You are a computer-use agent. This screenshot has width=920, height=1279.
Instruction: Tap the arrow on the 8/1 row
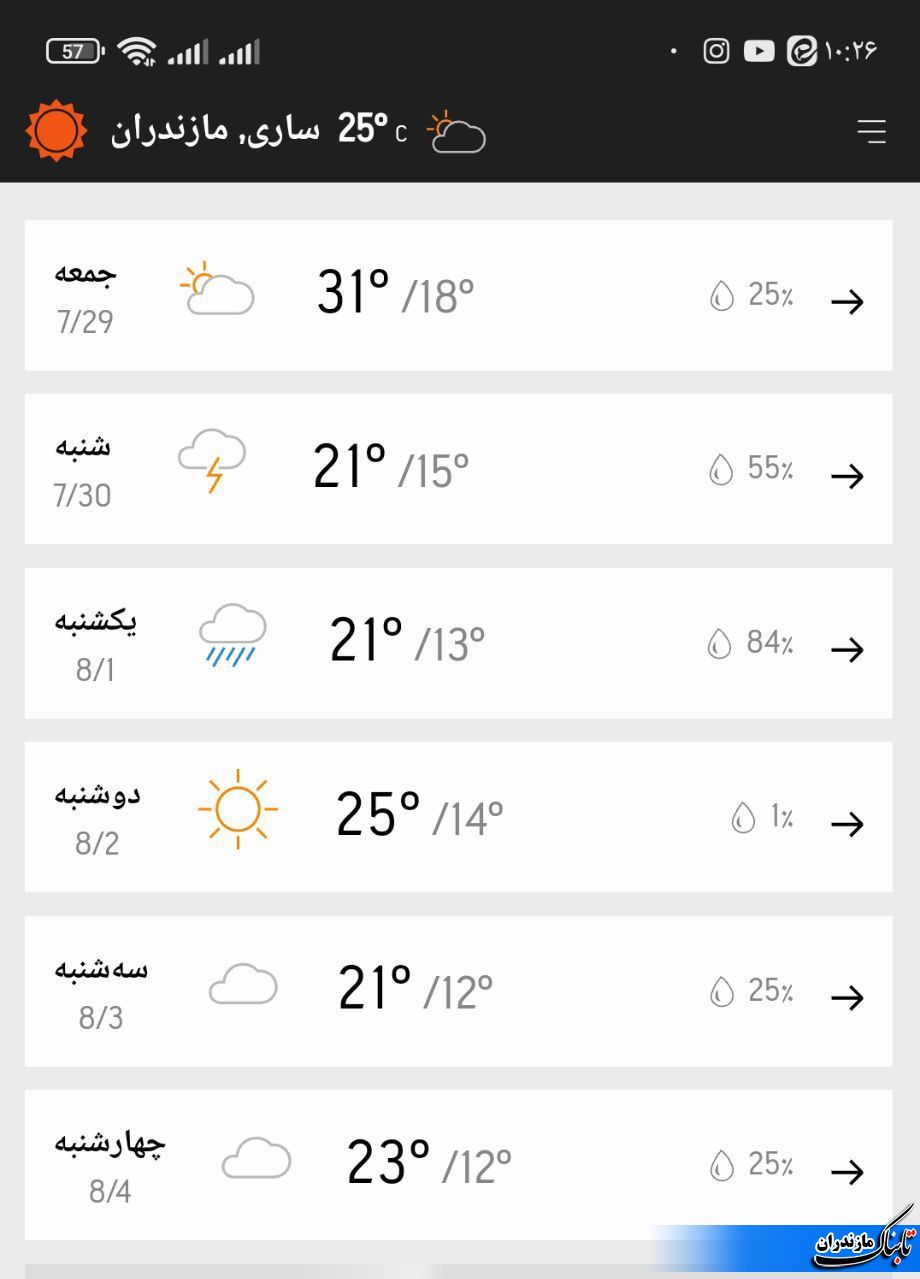tap(847, 650)
